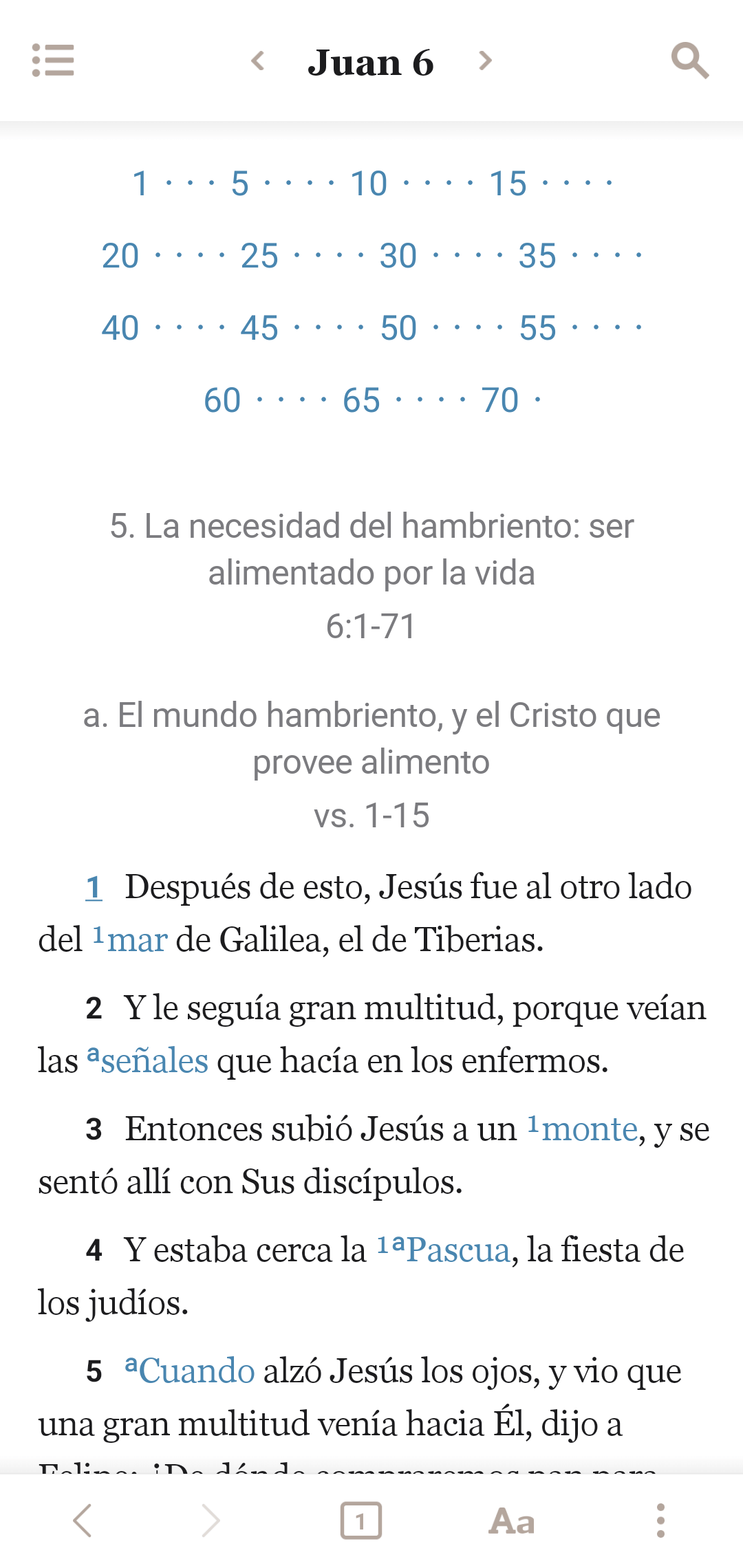The height and width of the screenshot is (1568, 743).
Task: View footnote for monte
Action: tap(588, 1129)
